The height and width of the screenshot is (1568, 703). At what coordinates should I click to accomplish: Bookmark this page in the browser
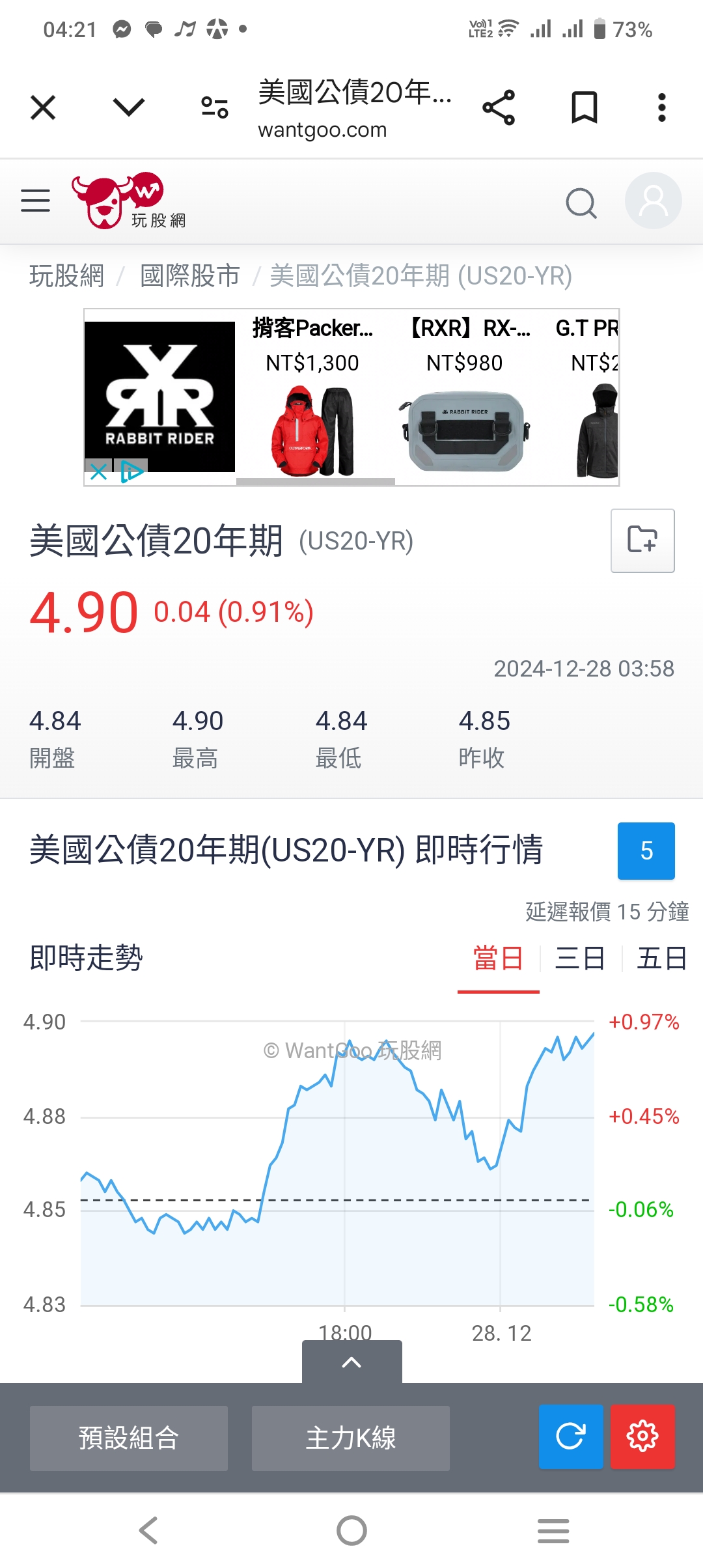[x=584, y=107]
